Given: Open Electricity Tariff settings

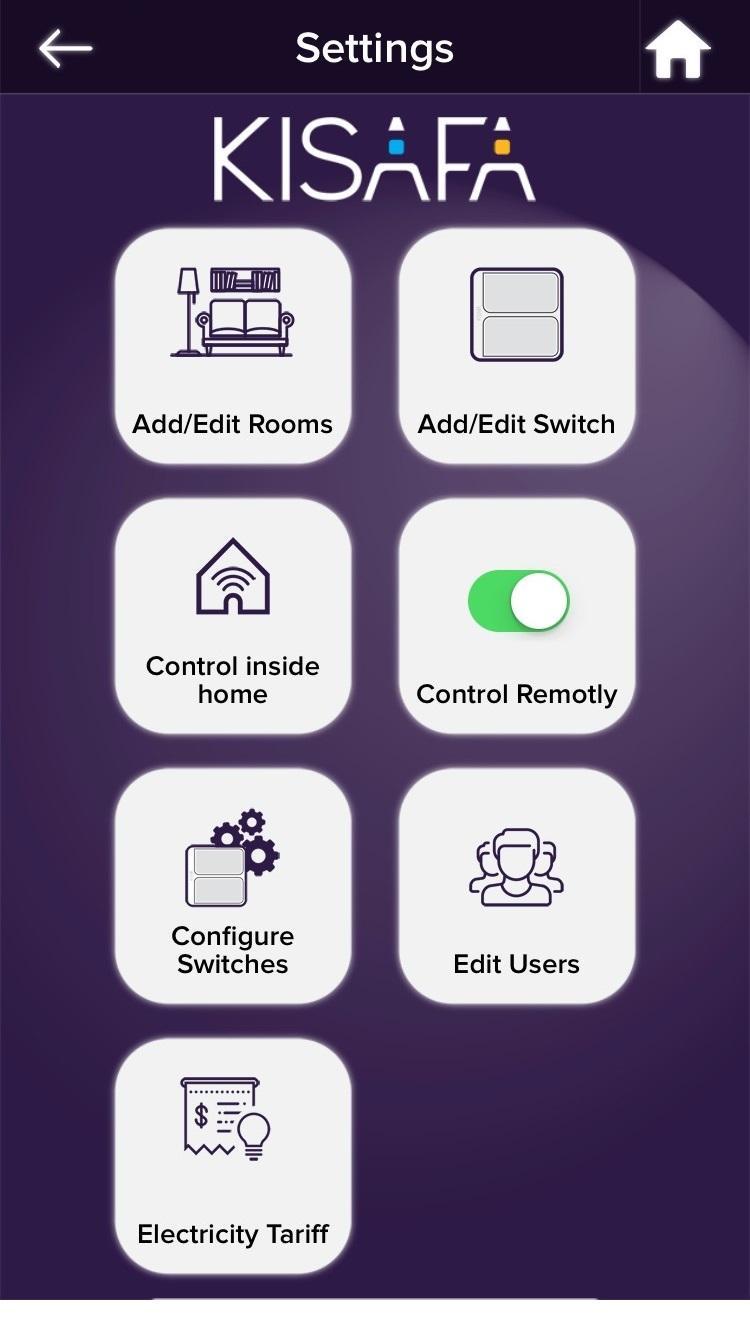Looking at the screenshot, I should pyautogui.click(x=233, y=1156).
